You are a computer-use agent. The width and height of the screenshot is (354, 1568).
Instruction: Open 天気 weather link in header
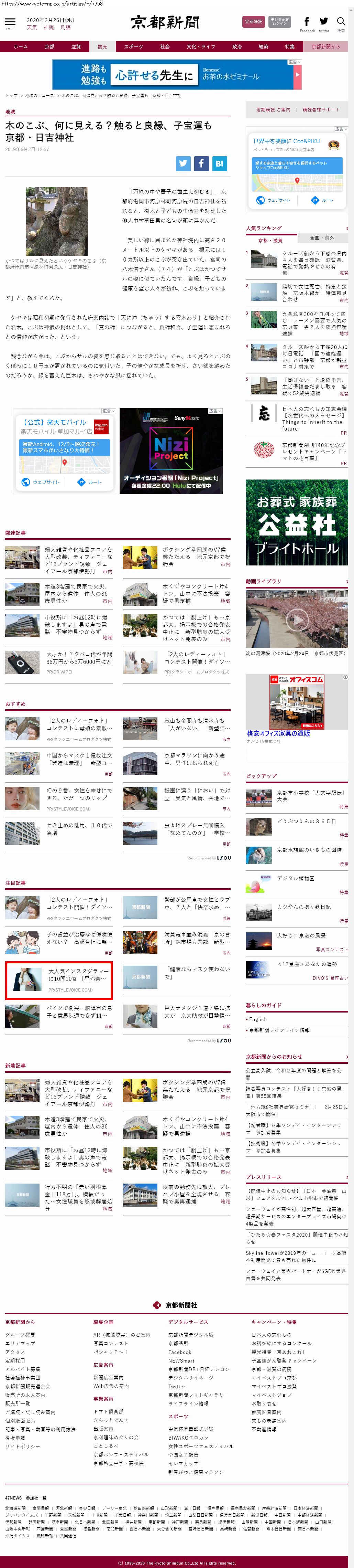pyautogui.click(x=32, y=28)
